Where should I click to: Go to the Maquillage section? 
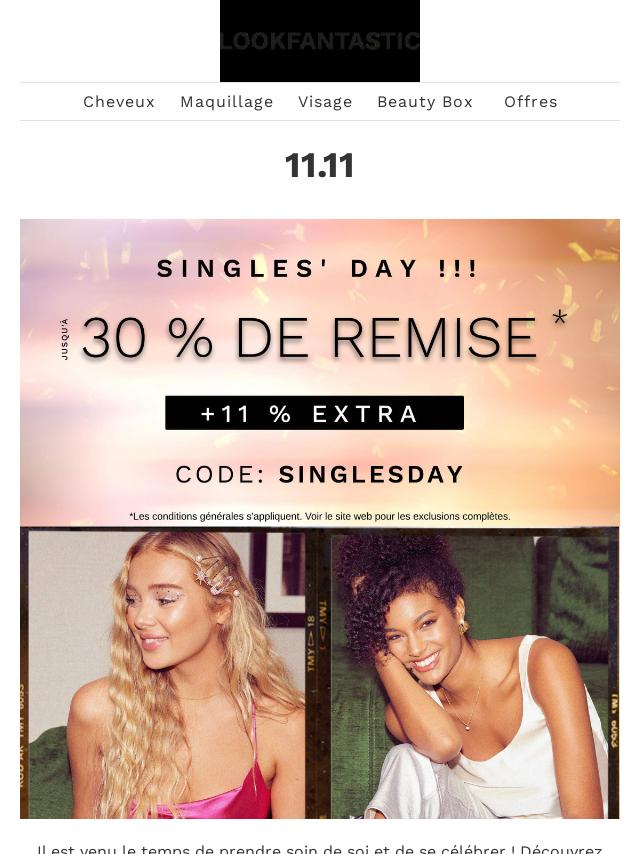click(x=227, y=102)
